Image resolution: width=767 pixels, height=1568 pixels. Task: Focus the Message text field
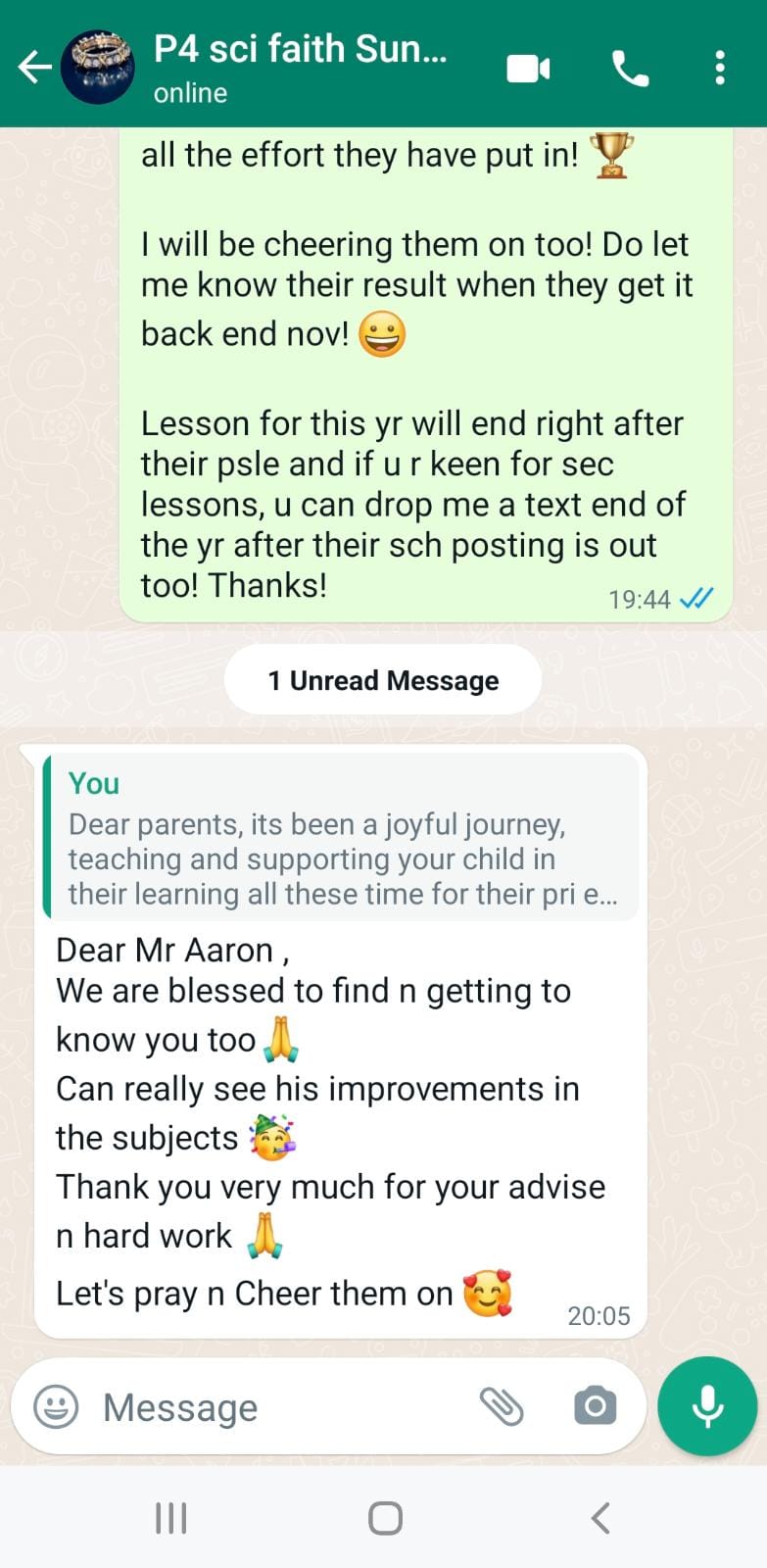pyautogui.click(x=274, y=1407)
